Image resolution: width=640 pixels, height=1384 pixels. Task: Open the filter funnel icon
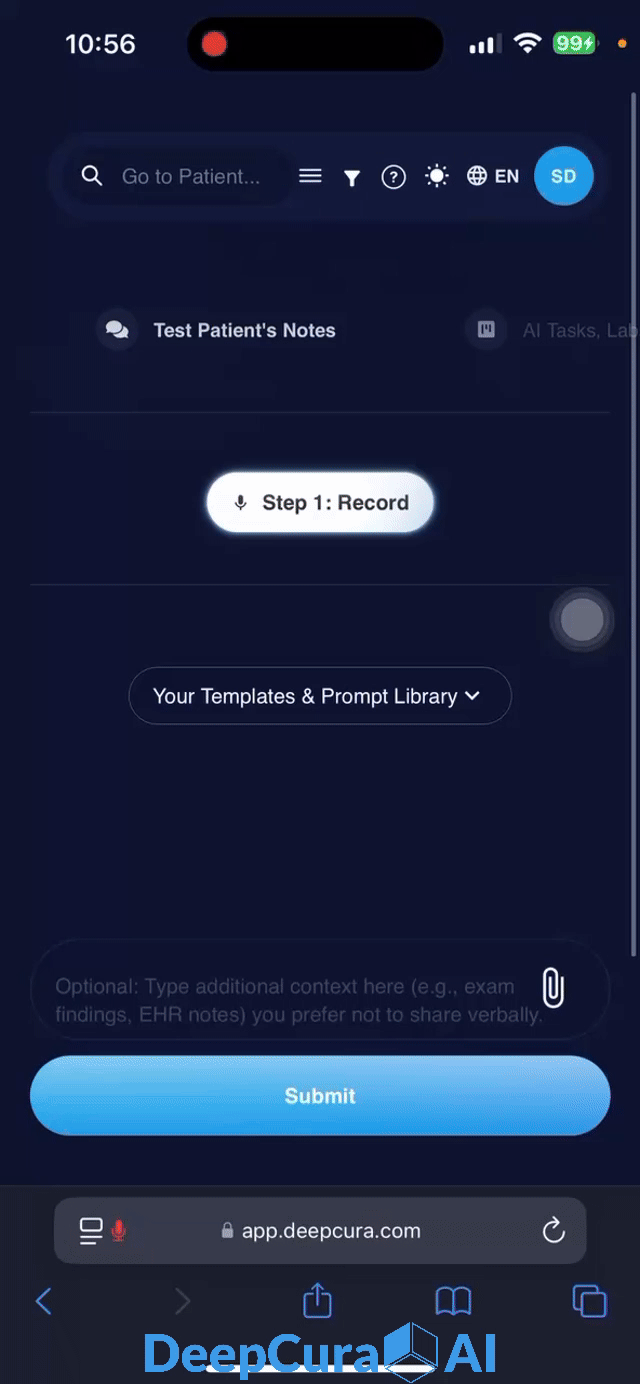click(x=352, y=178)
